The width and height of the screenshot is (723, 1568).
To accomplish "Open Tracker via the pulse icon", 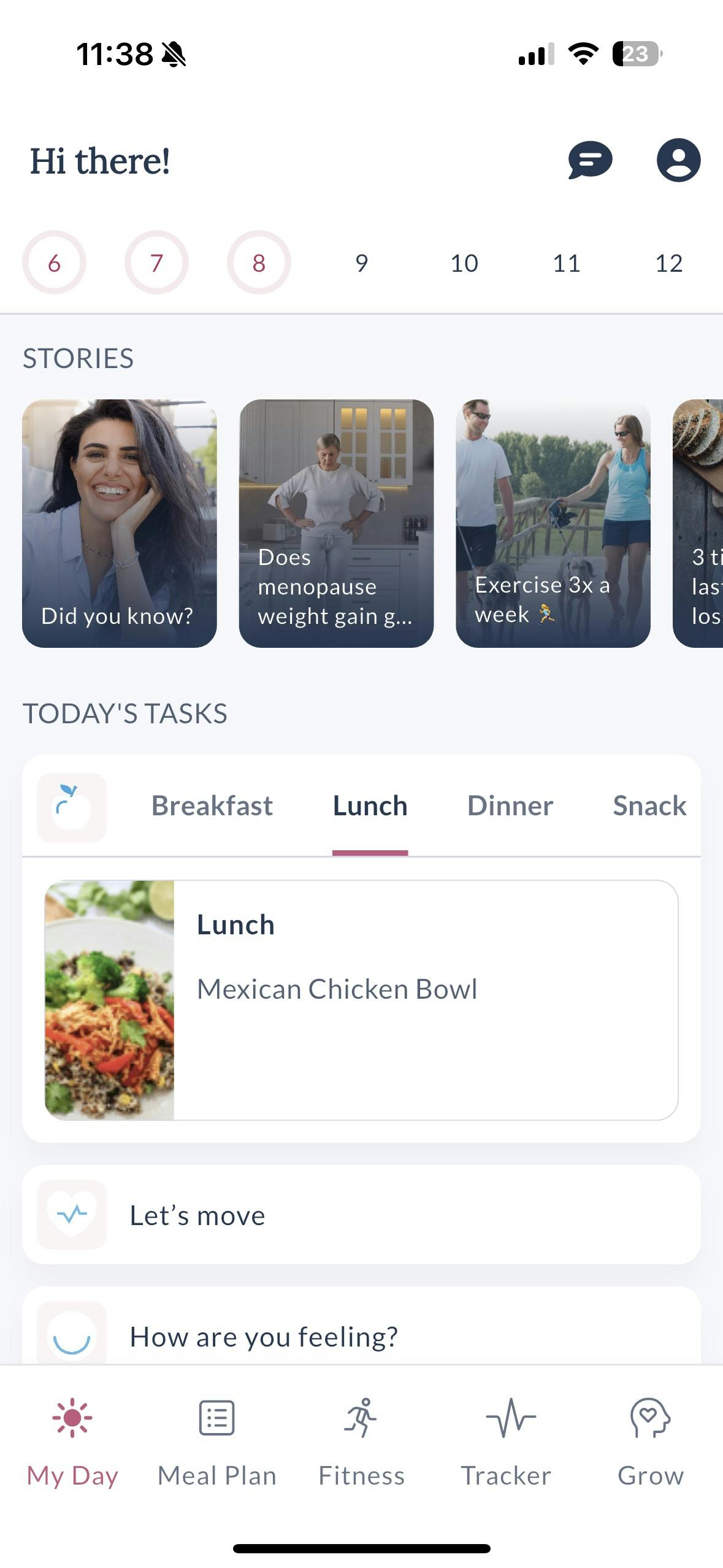I will click(x=506, y=1417).
